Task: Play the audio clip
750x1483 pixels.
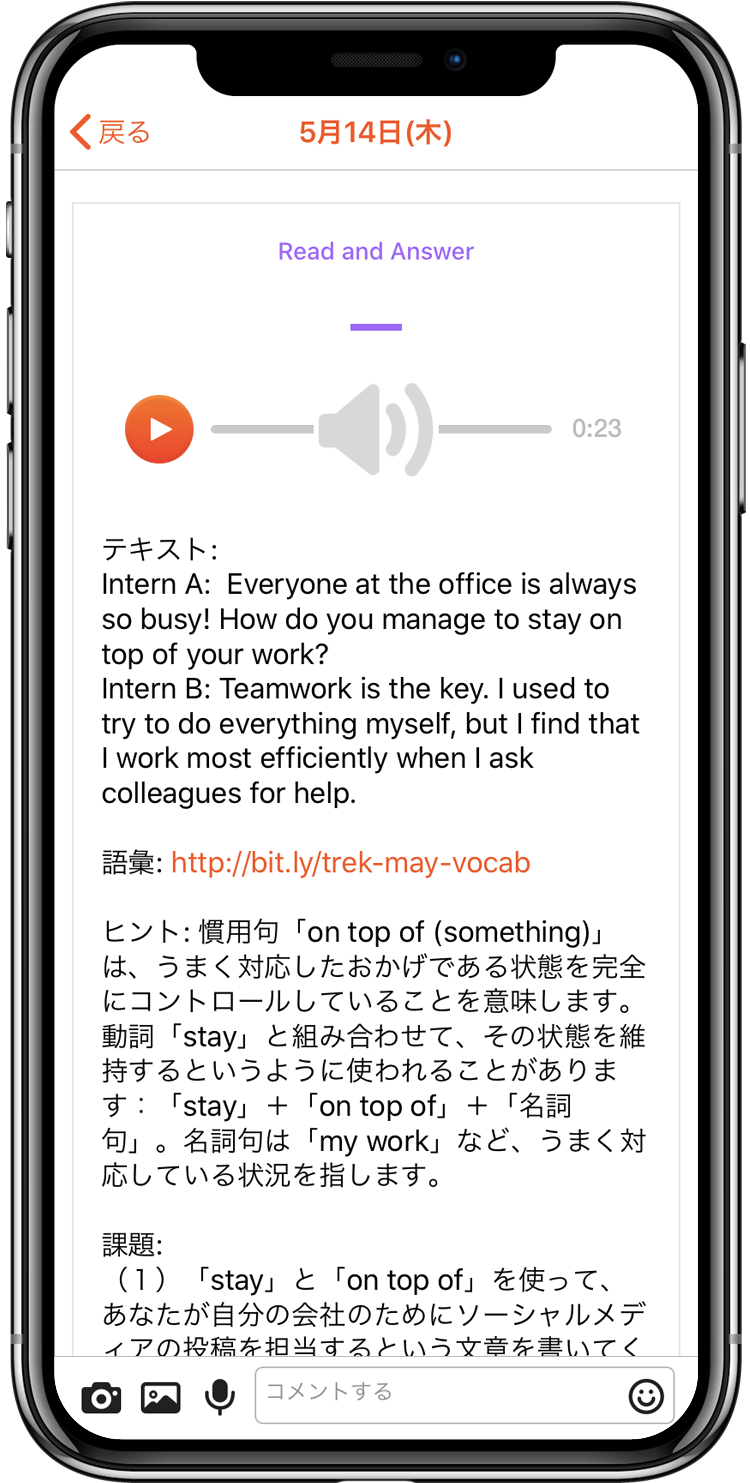Action: [x=159, y=429]
